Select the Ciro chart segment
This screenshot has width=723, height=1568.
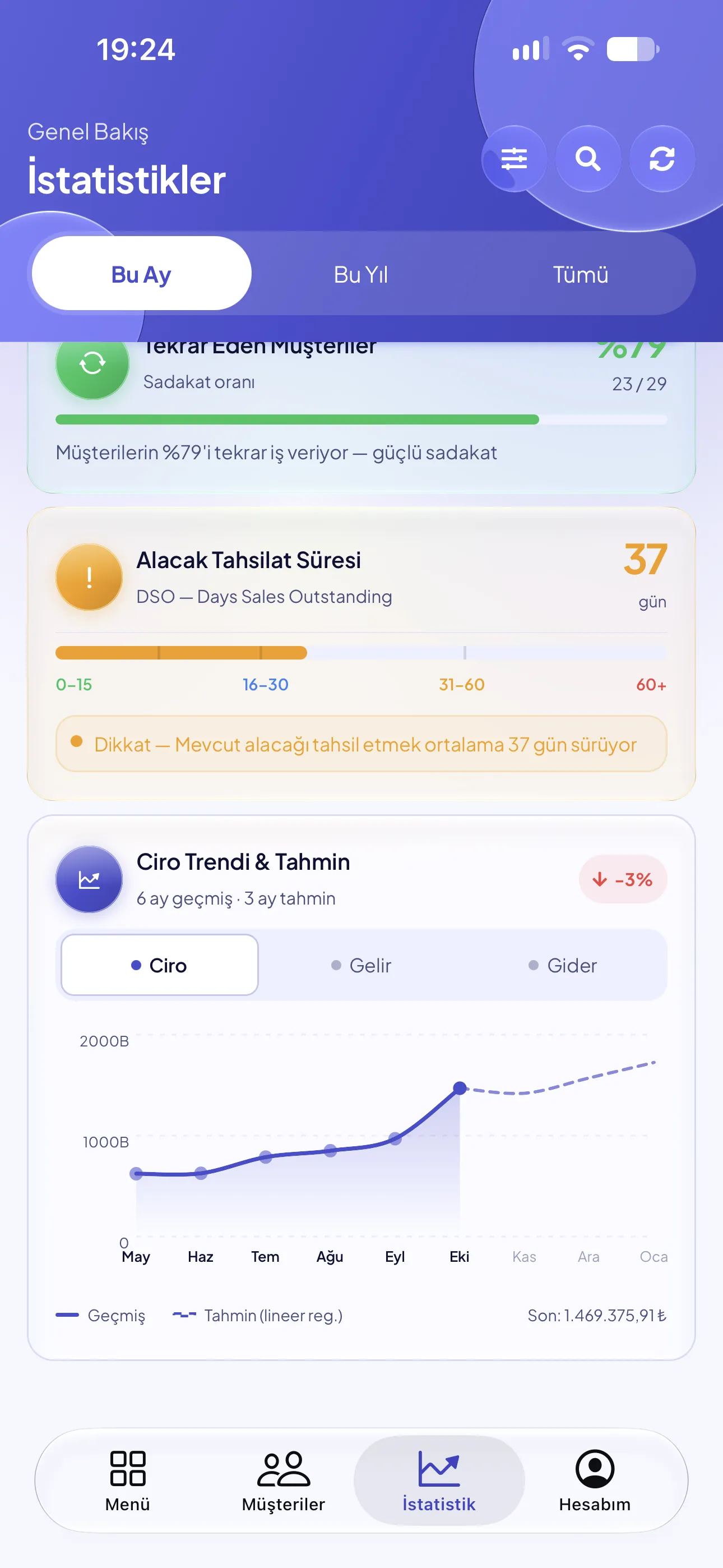[x=159, y=965]
